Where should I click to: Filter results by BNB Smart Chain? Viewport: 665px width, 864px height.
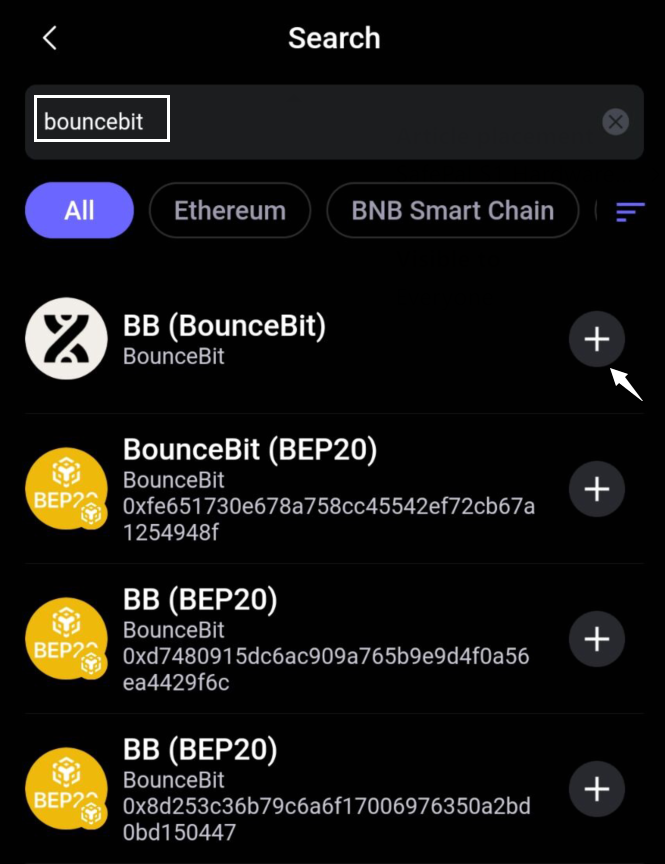click(452, 210)
